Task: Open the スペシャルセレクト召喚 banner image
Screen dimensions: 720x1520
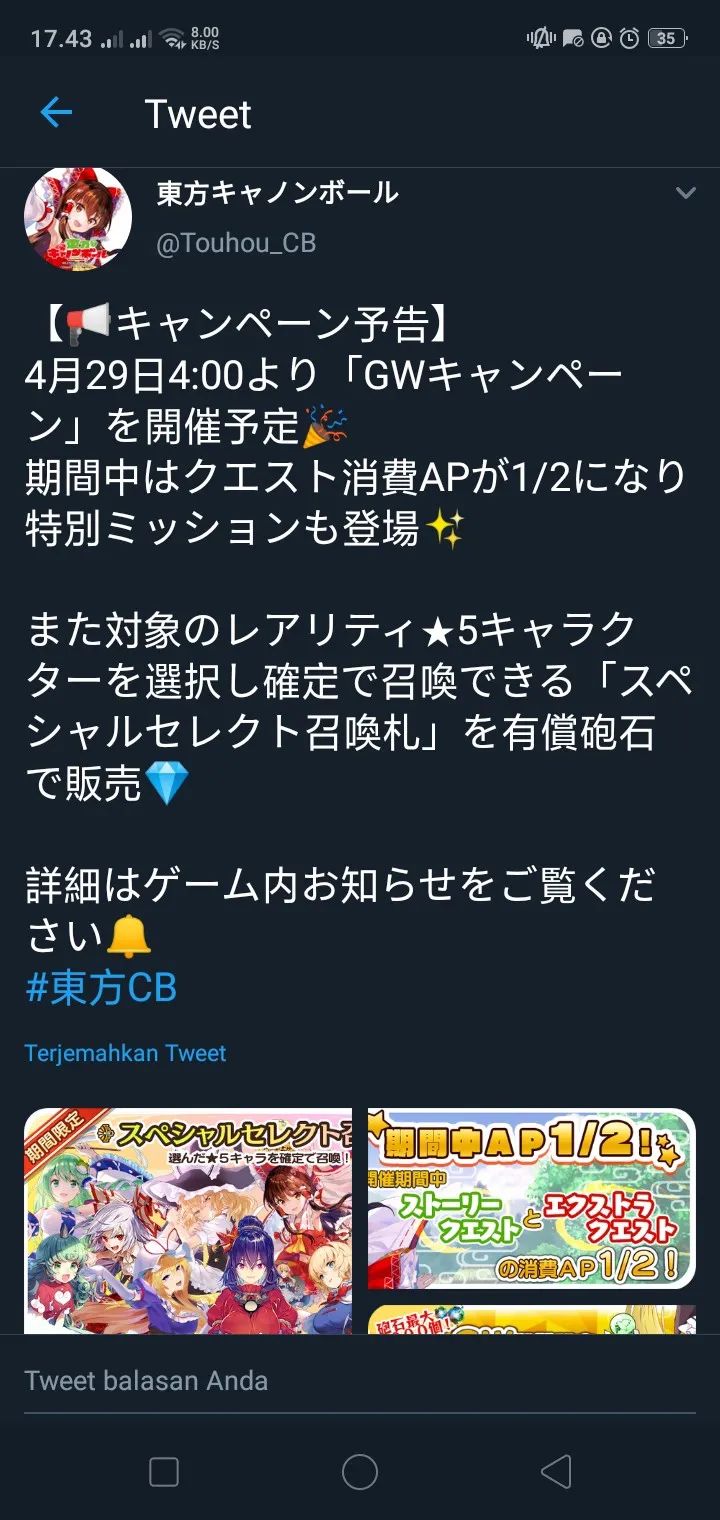Action: coord(188,1220)
